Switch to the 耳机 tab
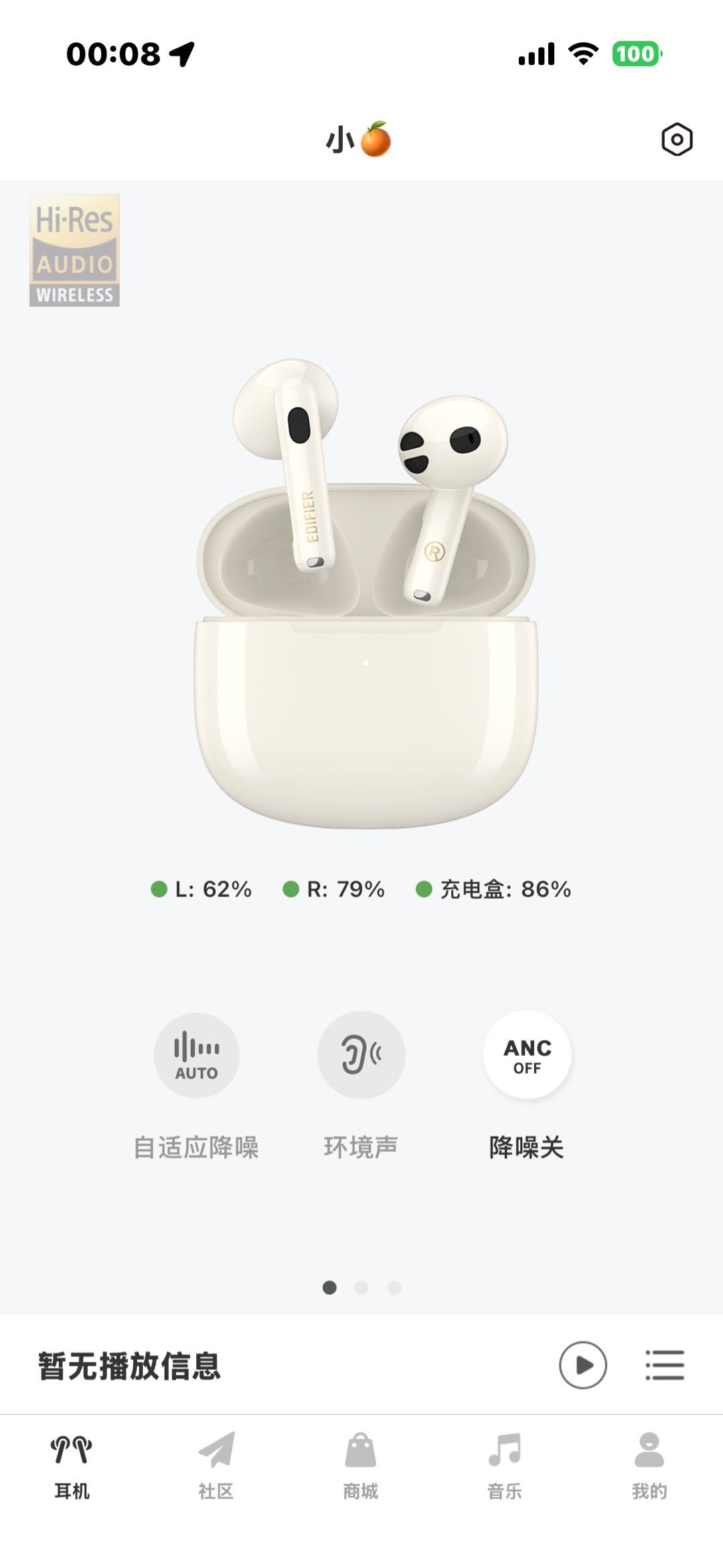The height and width of the screenshot is (1568, 723). (72, 1465)
